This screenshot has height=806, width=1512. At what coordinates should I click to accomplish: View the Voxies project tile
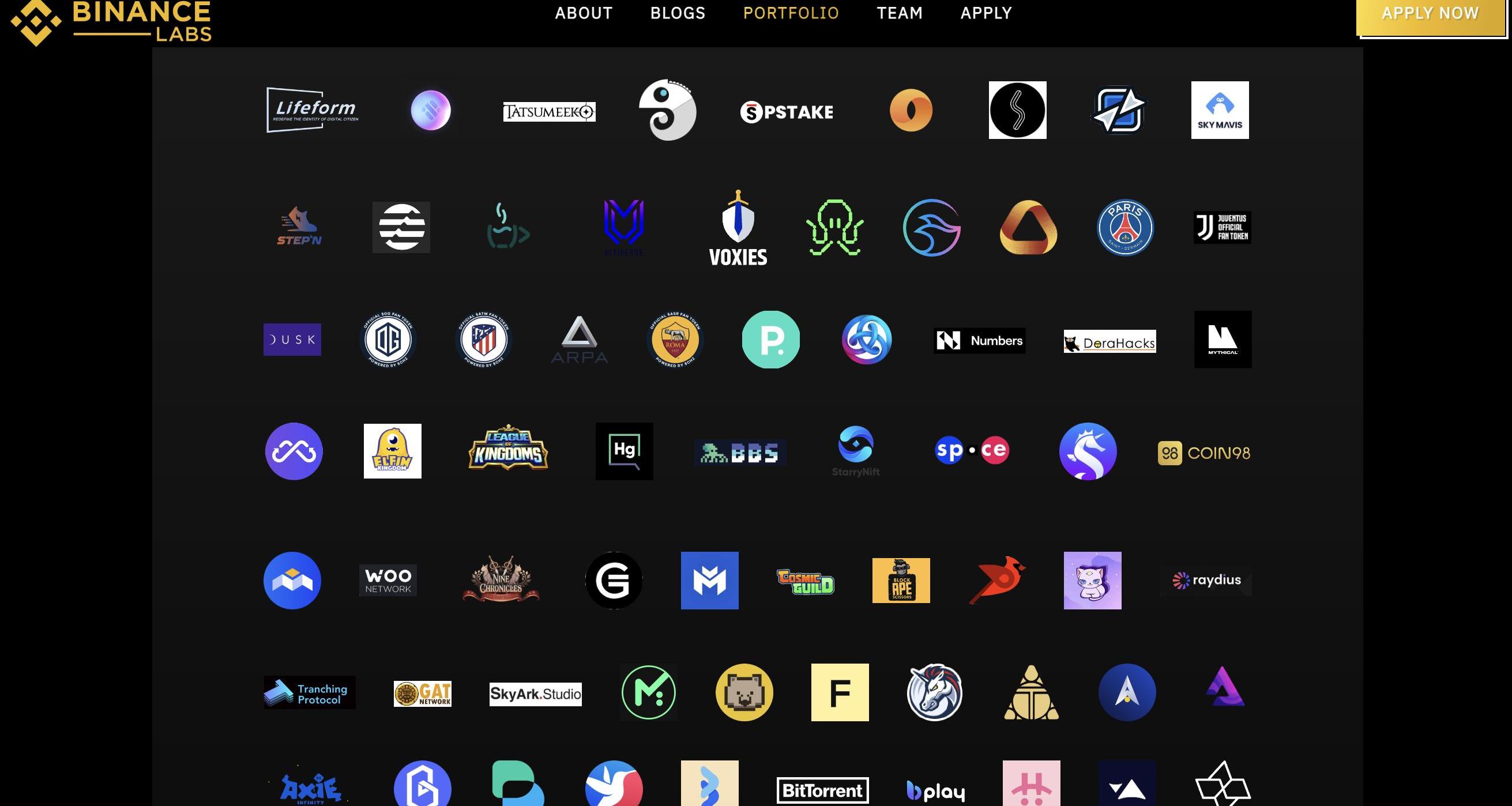(738, 228)
